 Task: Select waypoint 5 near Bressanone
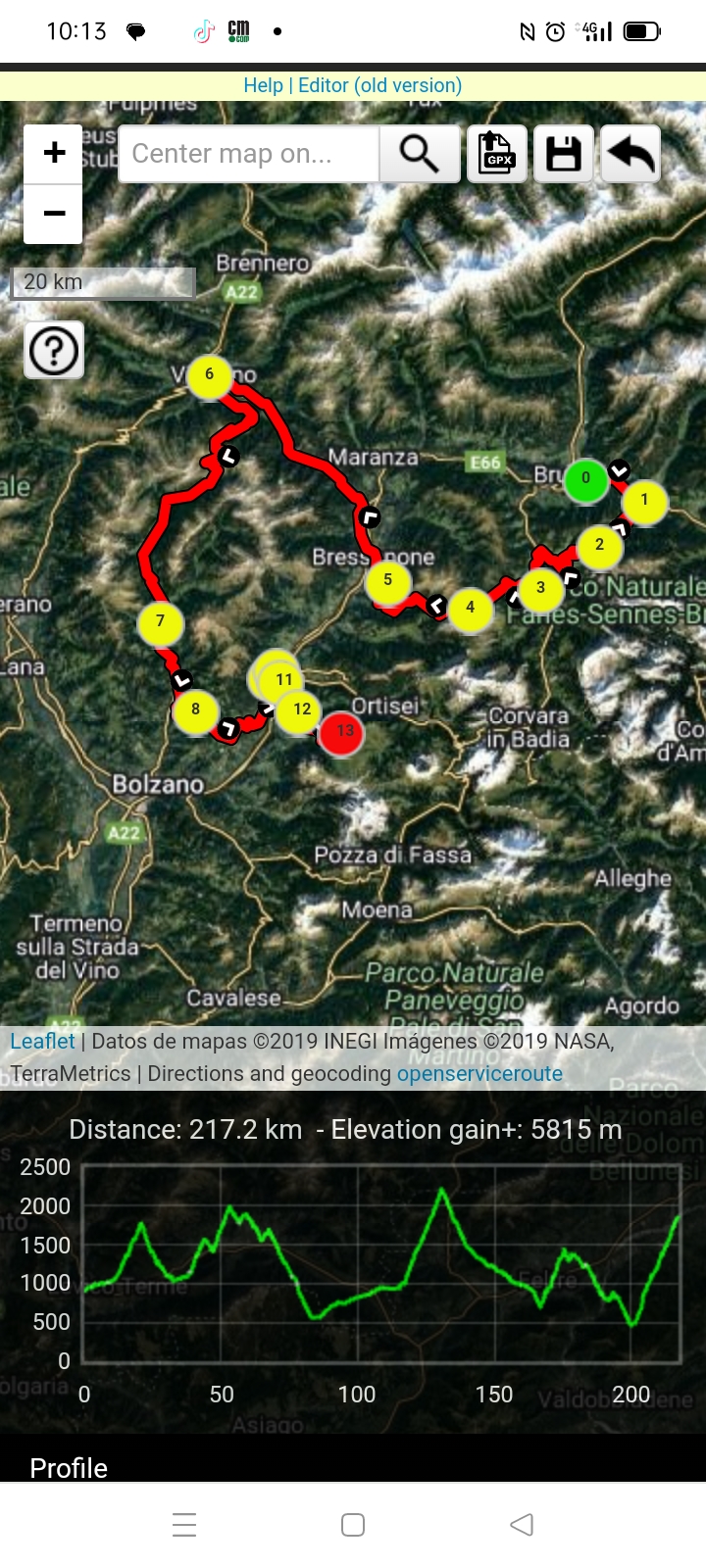tap(388, 581)
